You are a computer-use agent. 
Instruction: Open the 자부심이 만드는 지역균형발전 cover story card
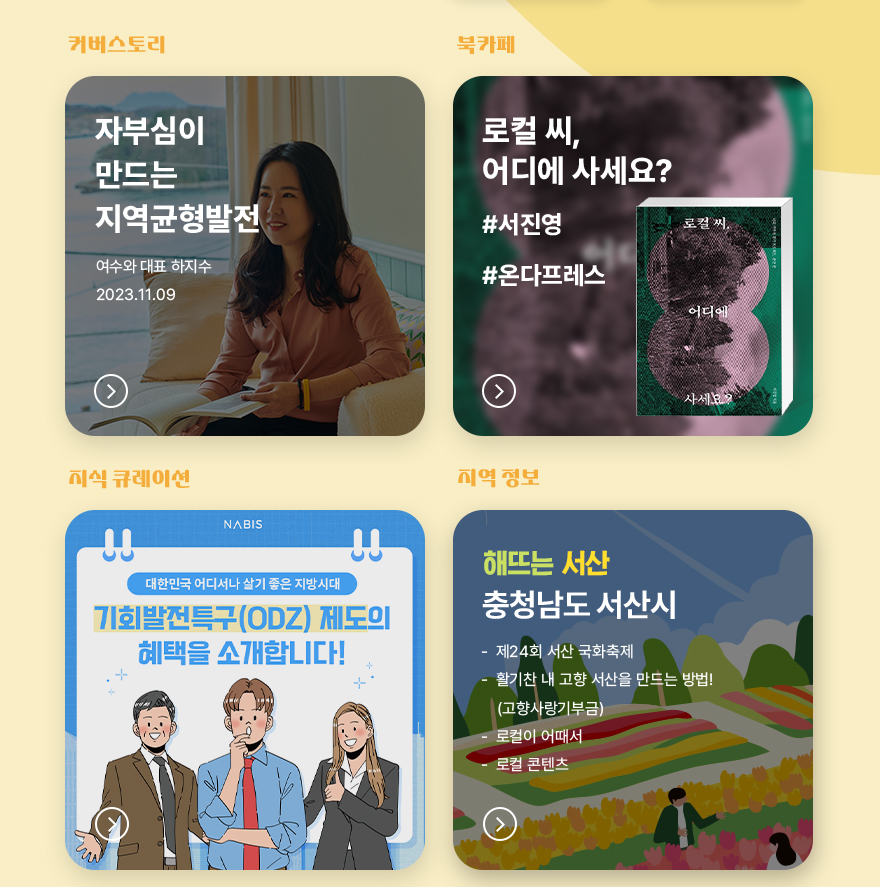tap(245, 256)
